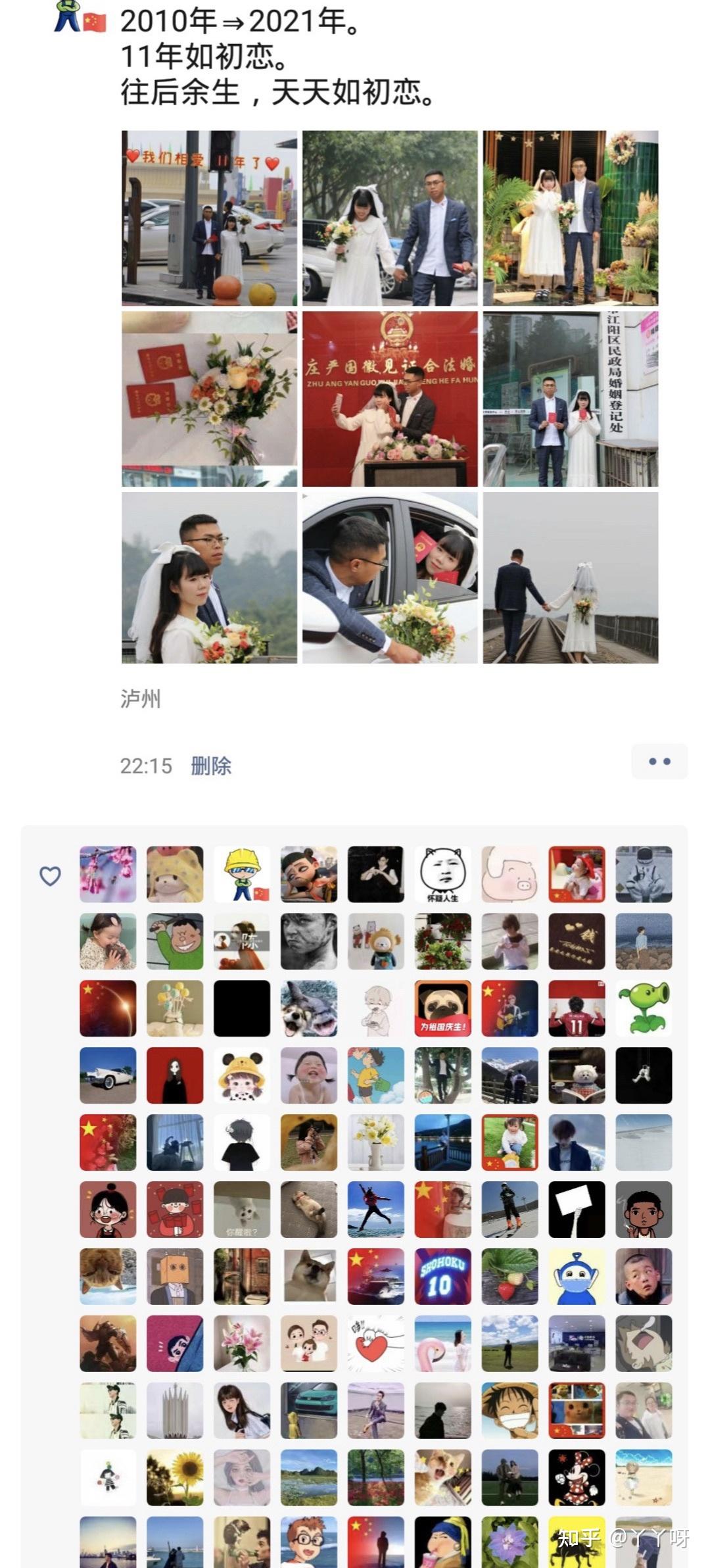This screenshot has height=1568, width=708.
Task: Open the selfie photo at the red registry backdrop
Action: click(390, 399)
